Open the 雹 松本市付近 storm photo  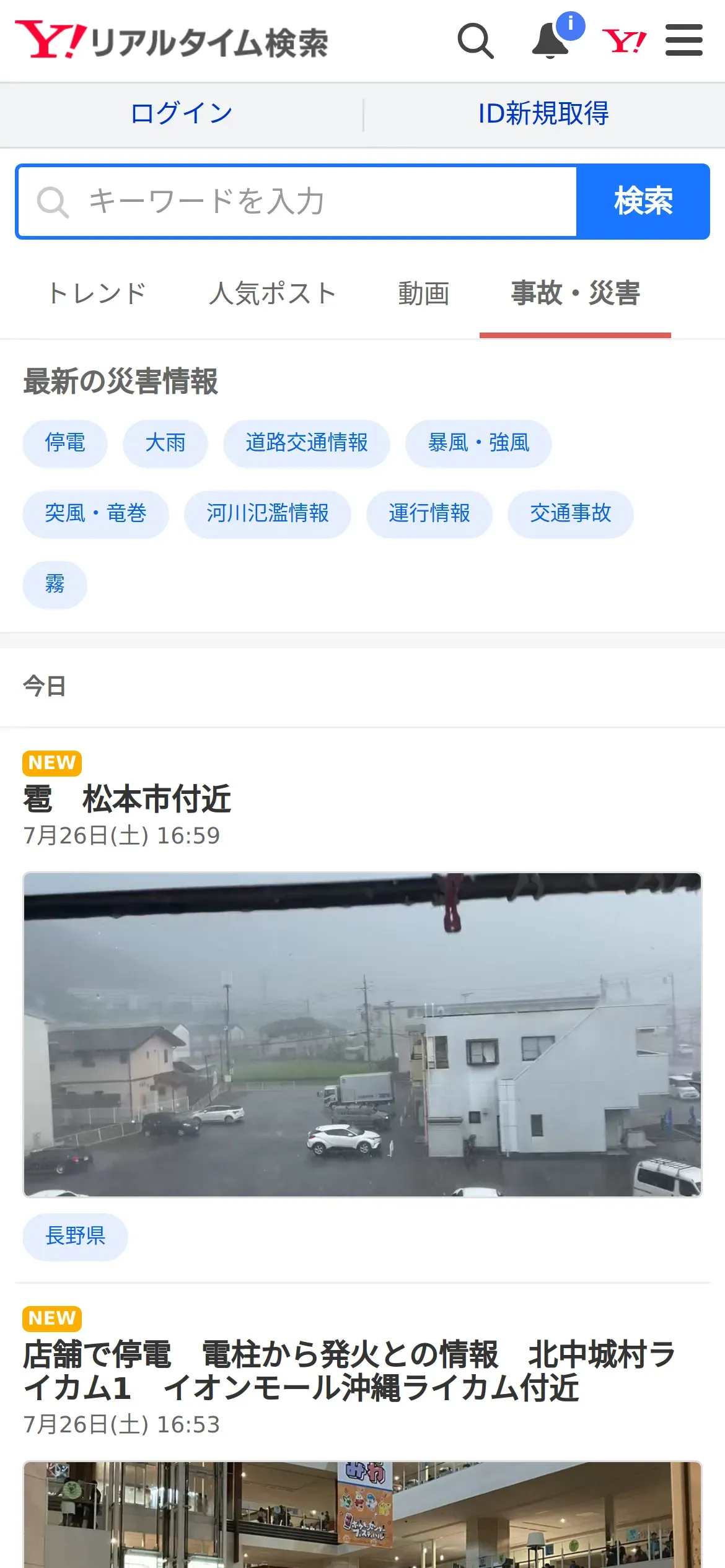point(362,1034)
